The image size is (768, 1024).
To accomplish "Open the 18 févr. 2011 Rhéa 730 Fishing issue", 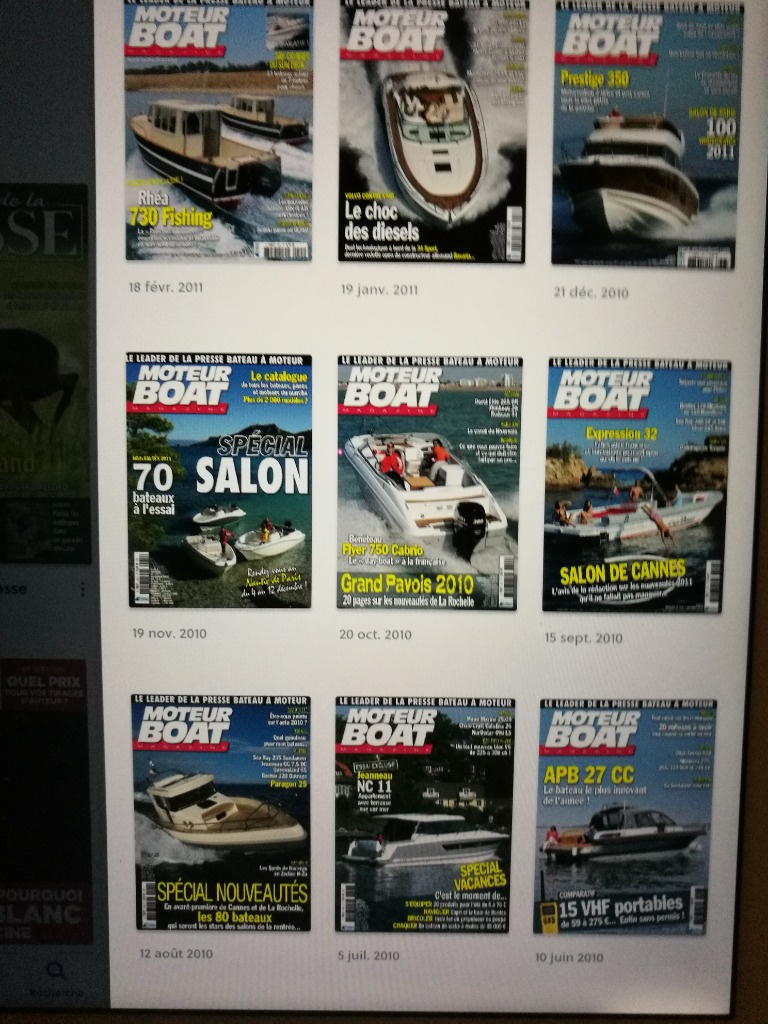I will 218,130.
